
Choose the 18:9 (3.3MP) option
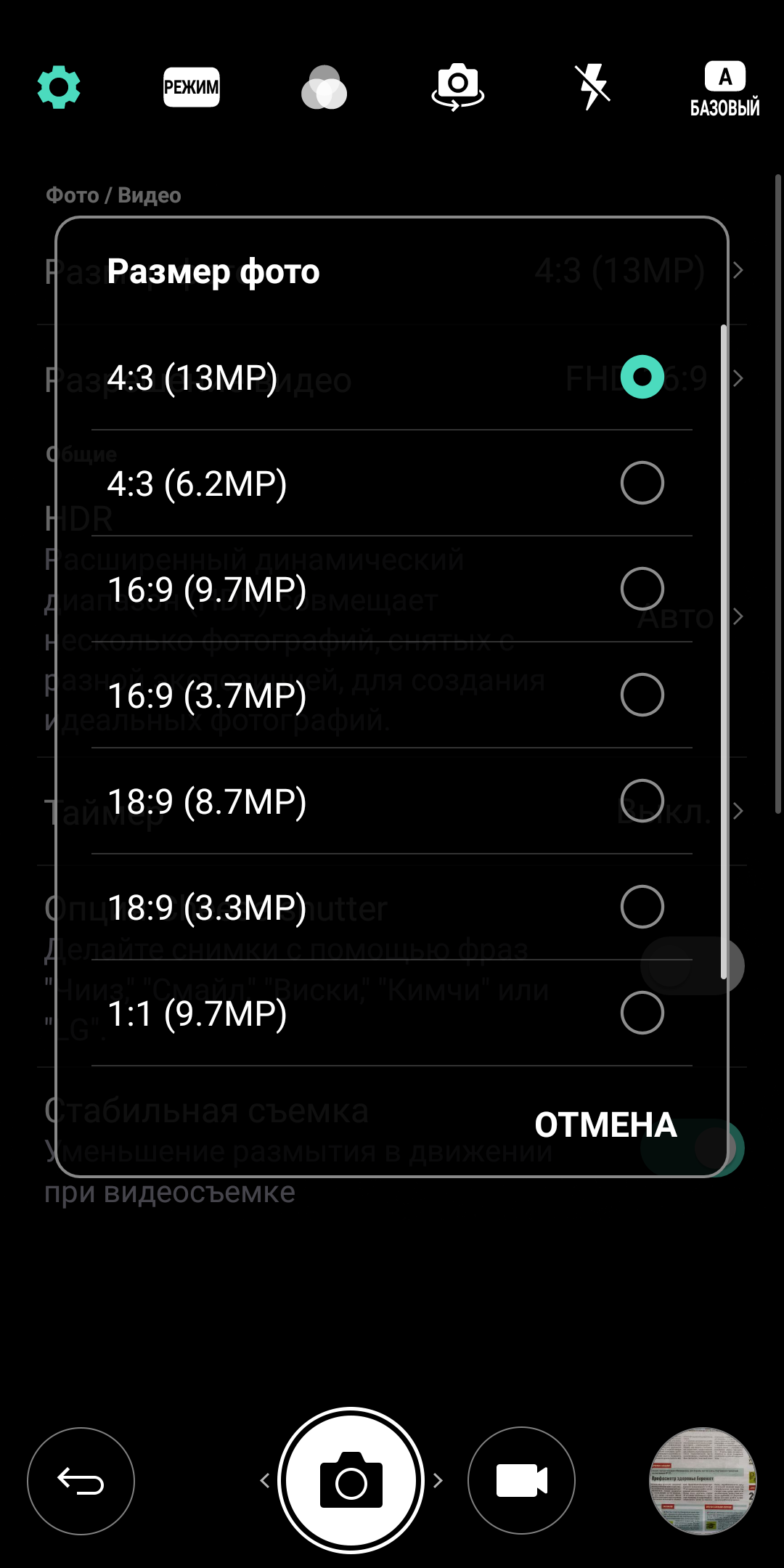(x=392, y=907)
